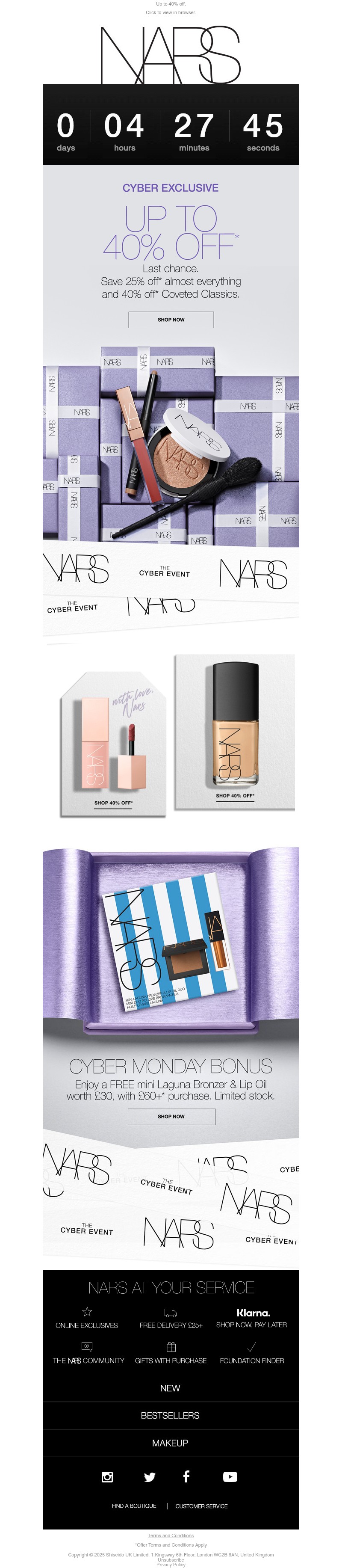Open NARS Twitter page
The image size is (342, 1568).
150,1477
